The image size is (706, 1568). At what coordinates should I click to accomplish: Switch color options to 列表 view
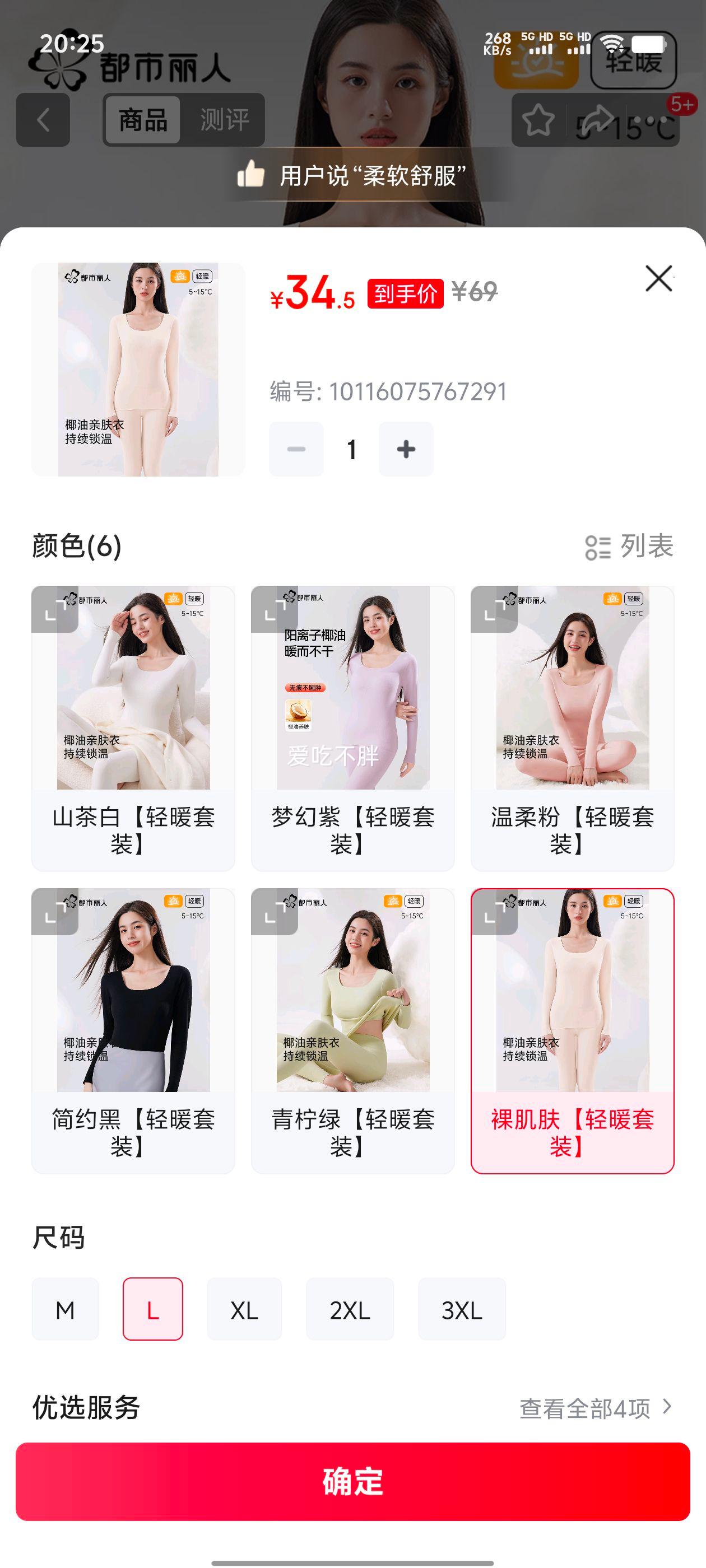pos(629,546)
